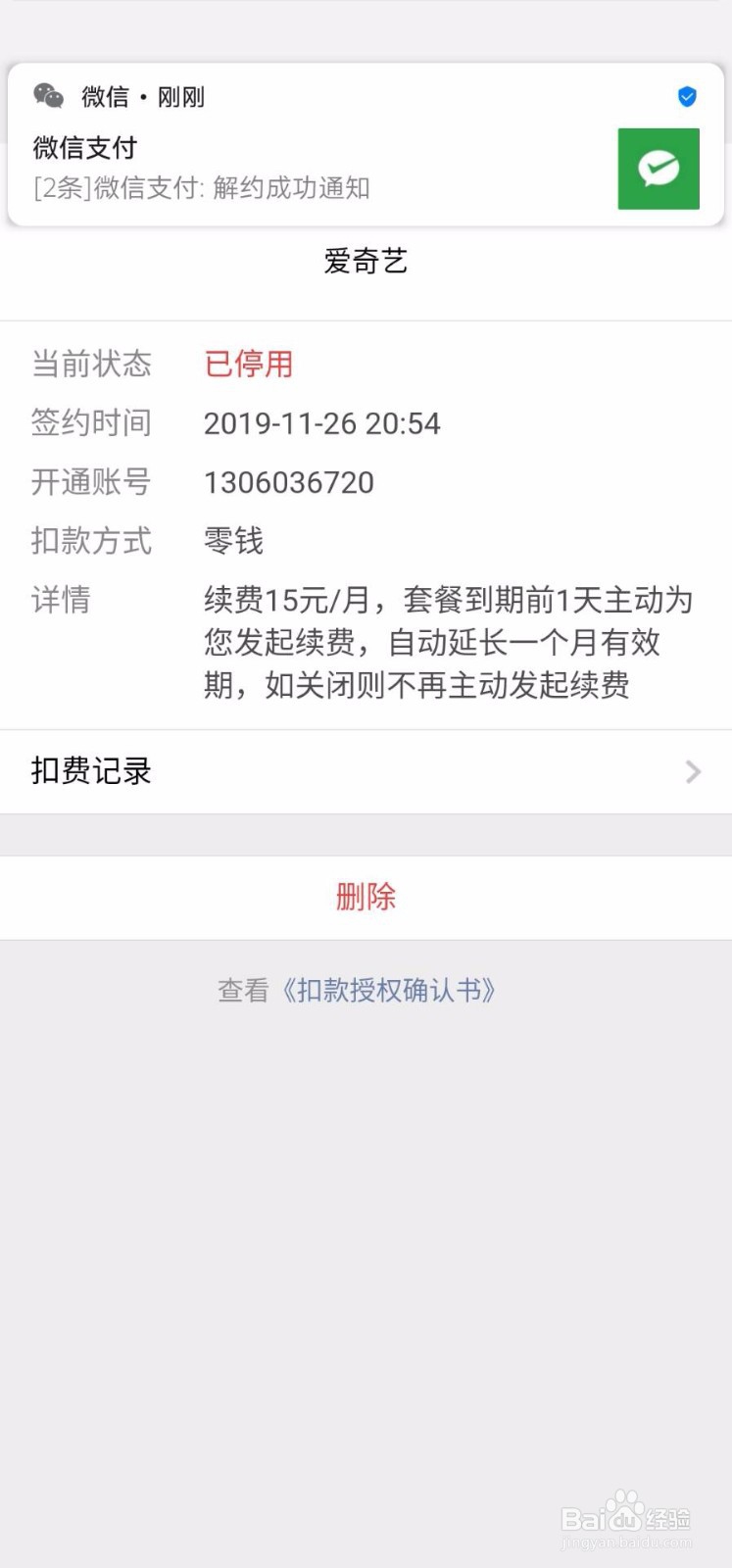732x1568 pixels.
Task: Open the 删除 delete action
Action: [366, 896]
